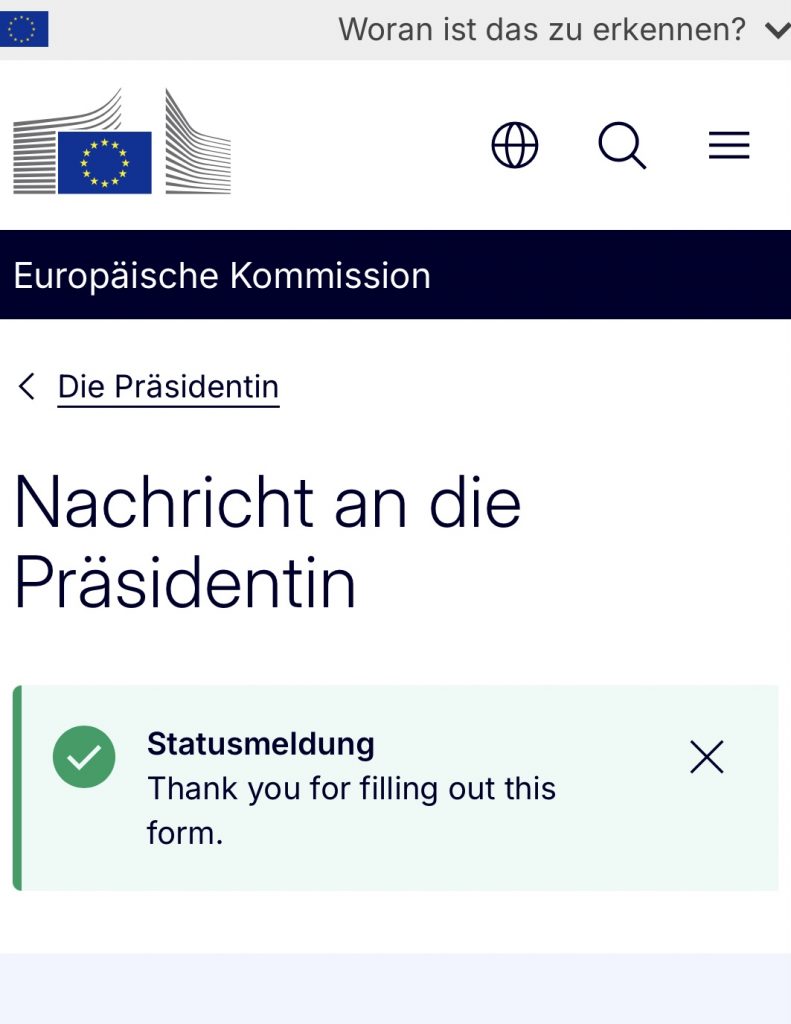Open the search icon
This screenshot has width=791, height=1024.
(x=622, y=146)
